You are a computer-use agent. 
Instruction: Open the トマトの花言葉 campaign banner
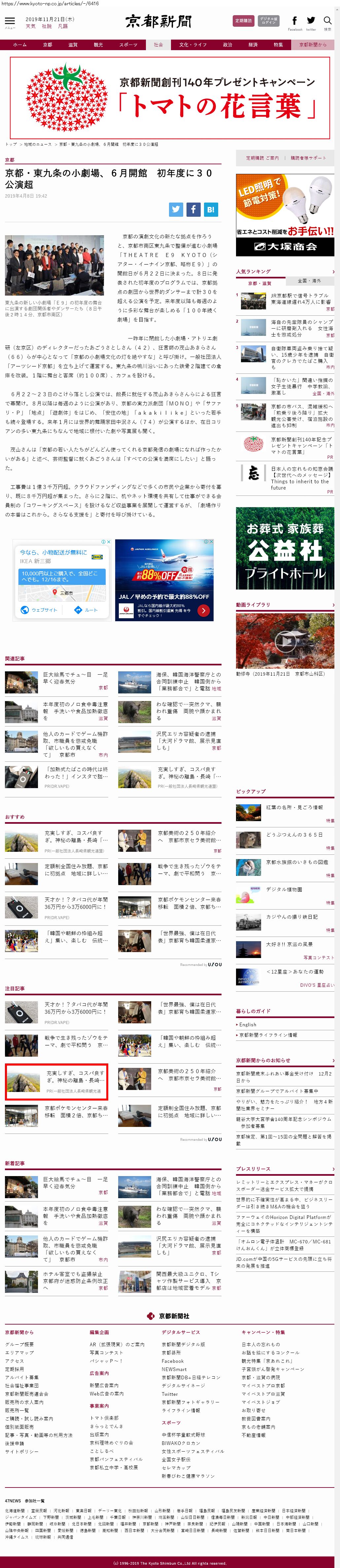coord(170,98)
